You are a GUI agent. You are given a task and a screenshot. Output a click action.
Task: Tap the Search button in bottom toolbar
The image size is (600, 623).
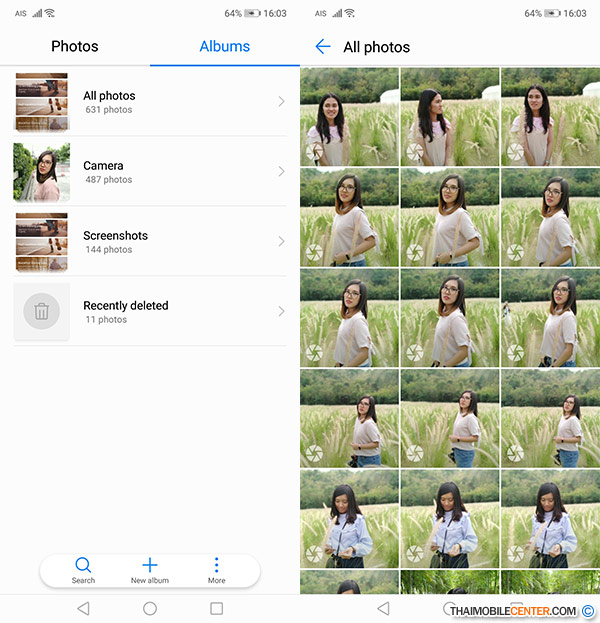tap(83, 570)
